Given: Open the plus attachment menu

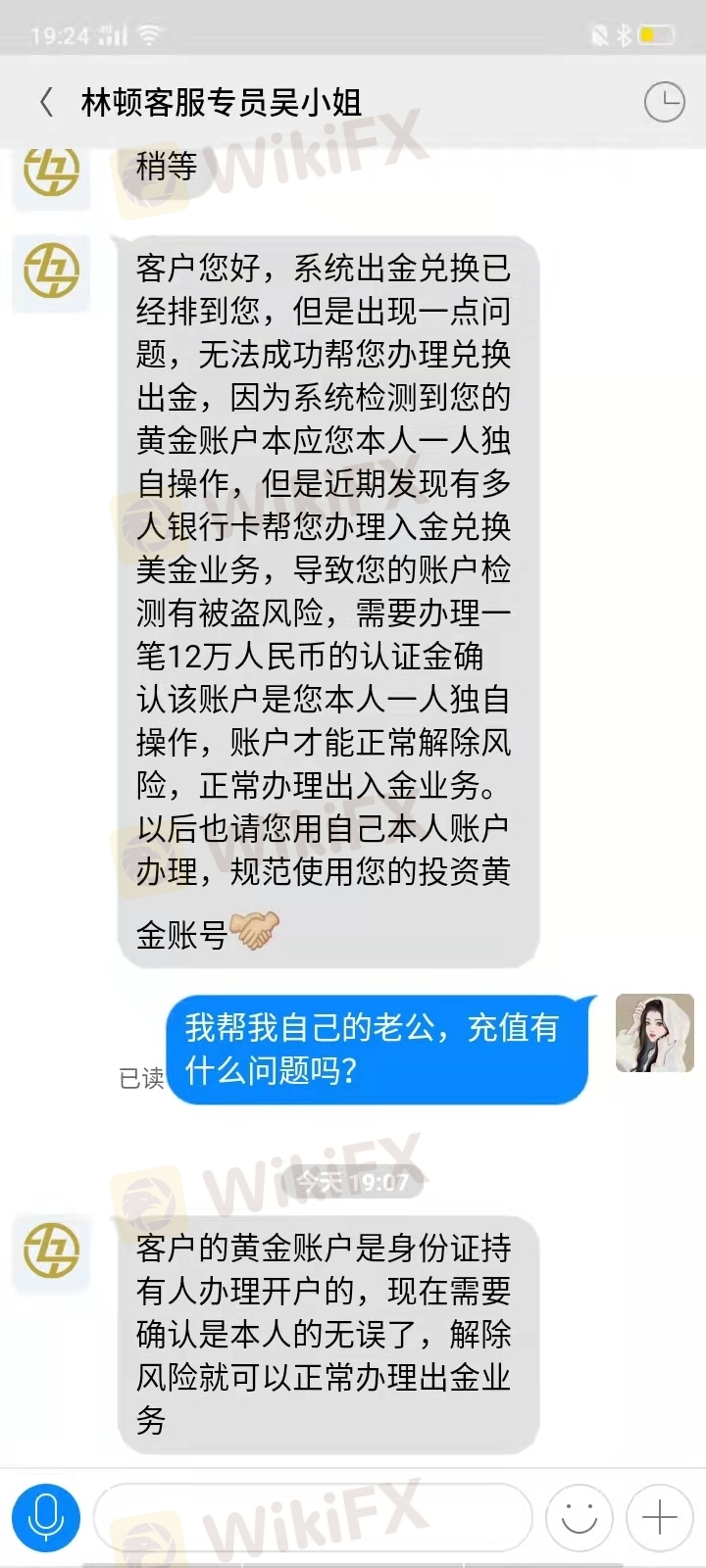Looking at the screenshot, I should tap(659, 1518).
